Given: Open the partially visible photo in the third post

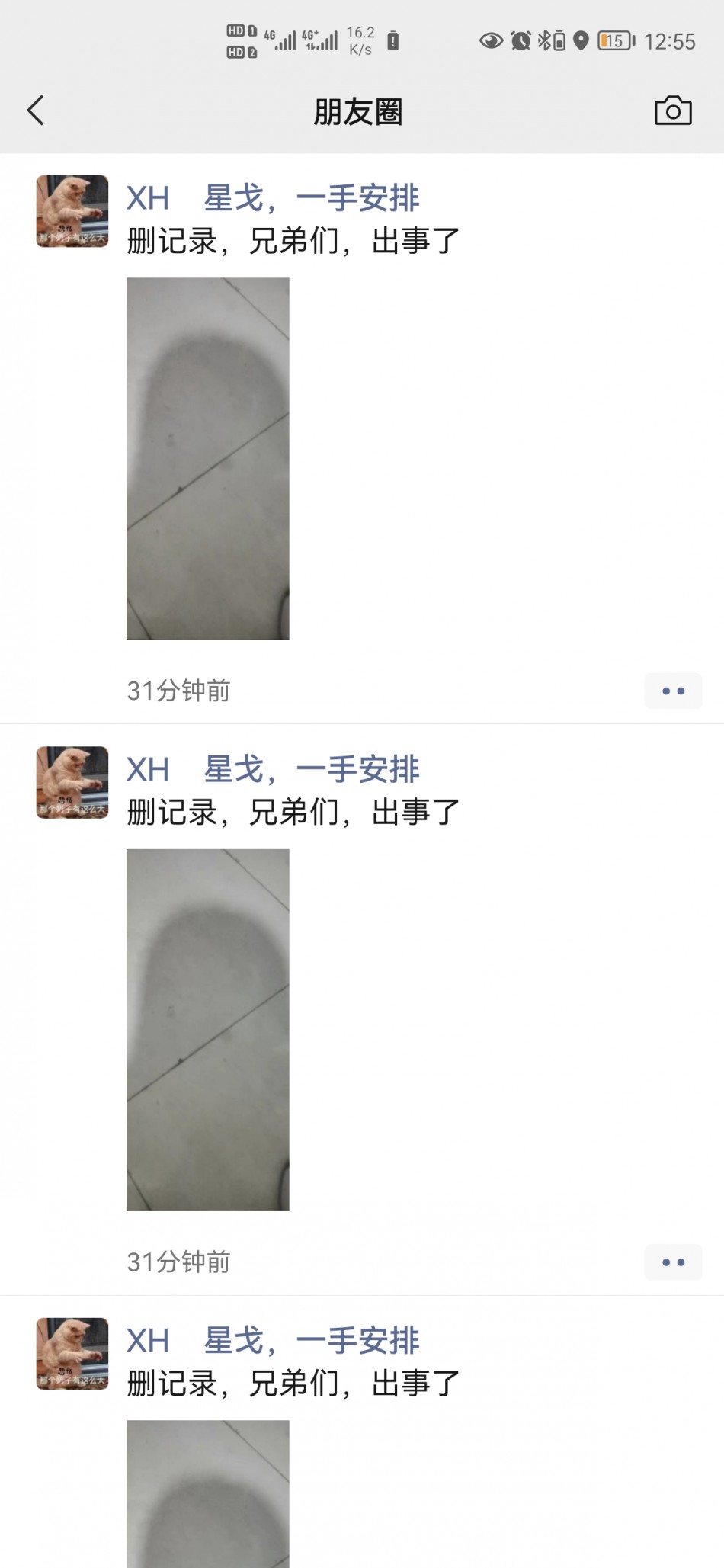Looking at the screenshot, I should (207, 1493).
